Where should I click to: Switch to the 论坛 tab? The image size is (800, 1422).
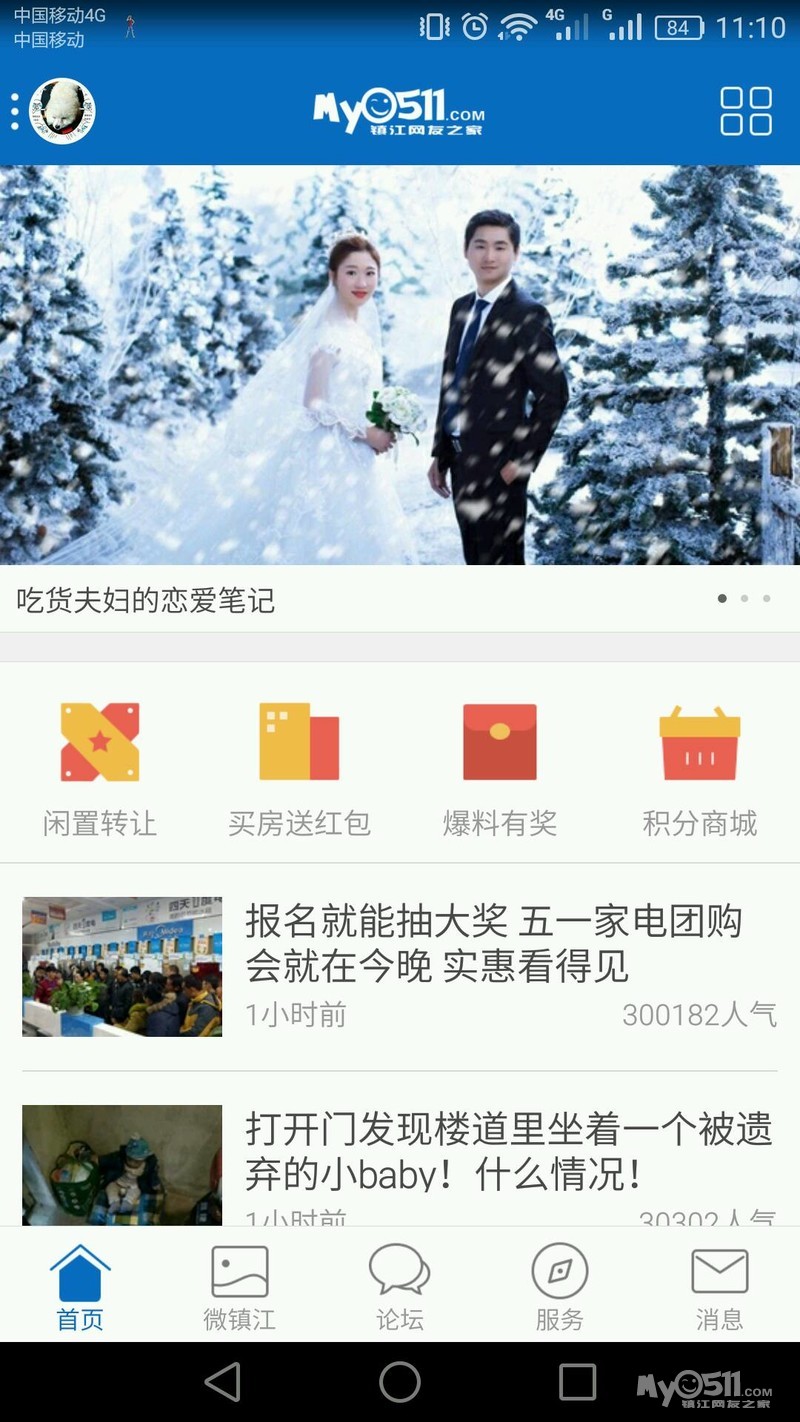[x=400, y=1286]
